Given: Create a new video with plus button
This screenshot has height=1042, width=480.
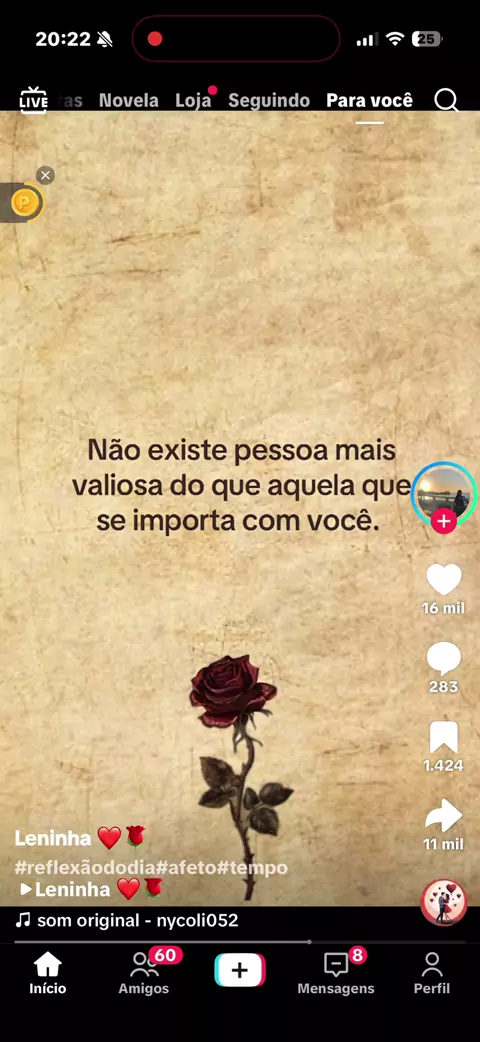Looking at the screenshot, I should pyautogui.click(x=240, y=970).
